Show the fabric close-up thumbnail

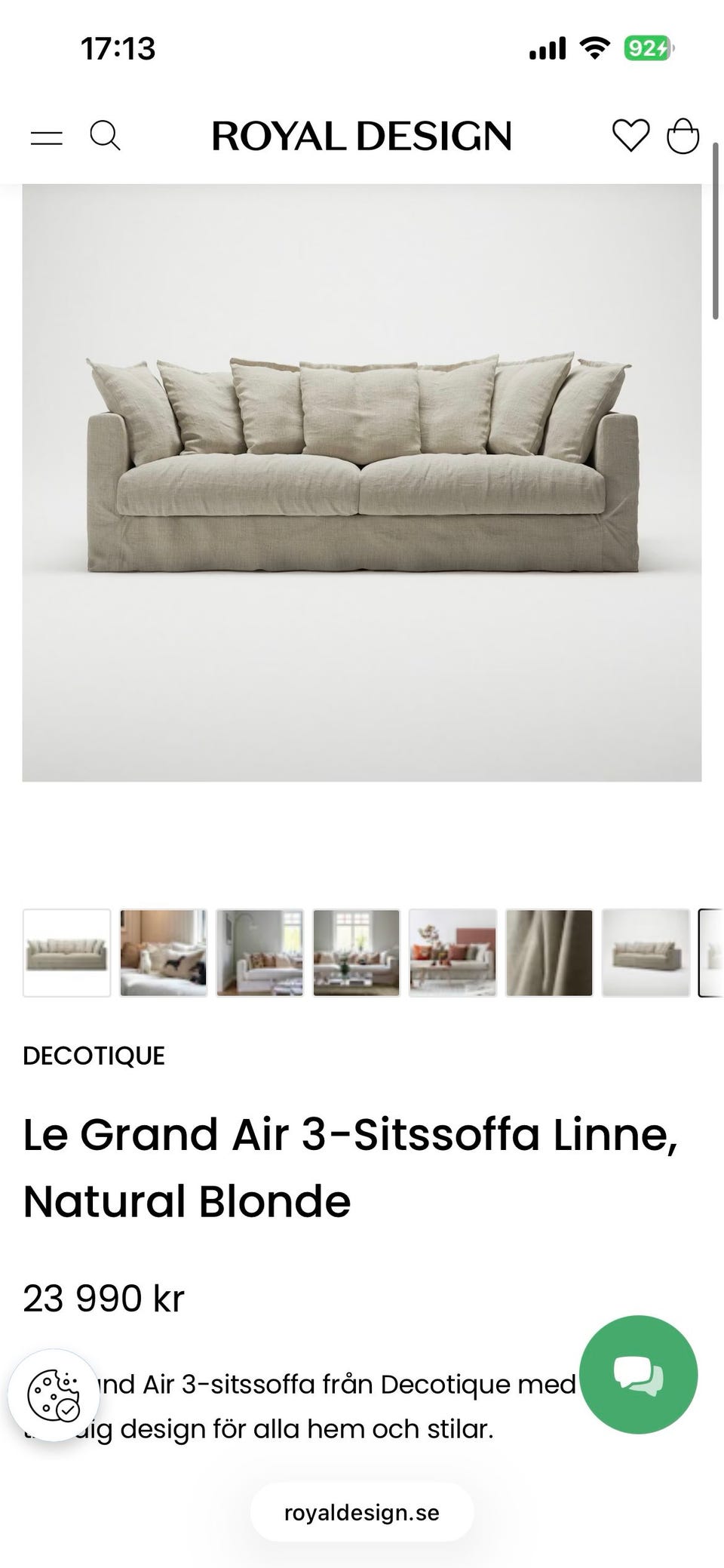coord(549,952)
